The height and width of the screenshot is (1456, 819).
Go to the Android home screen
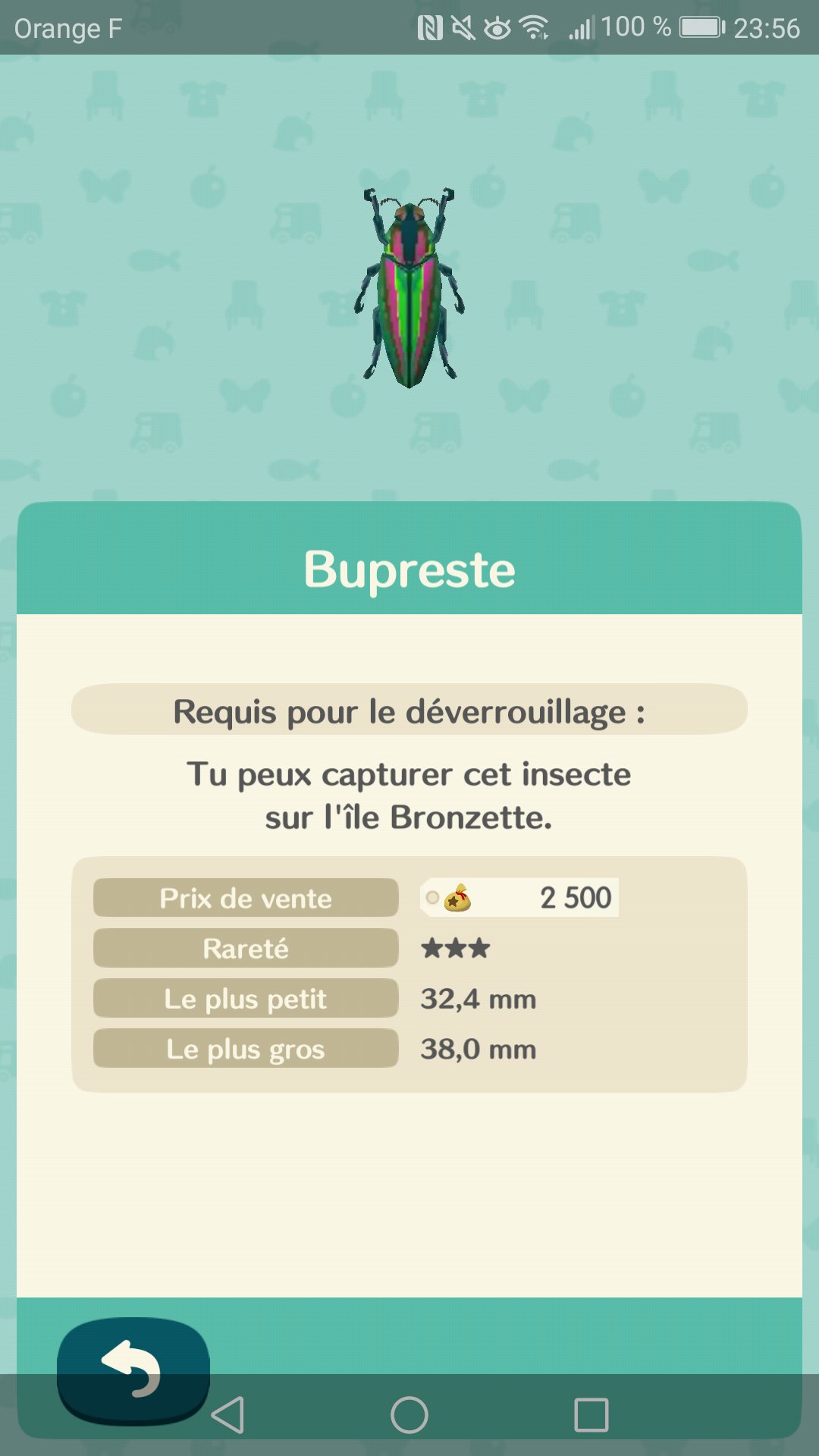point(409,1415)
